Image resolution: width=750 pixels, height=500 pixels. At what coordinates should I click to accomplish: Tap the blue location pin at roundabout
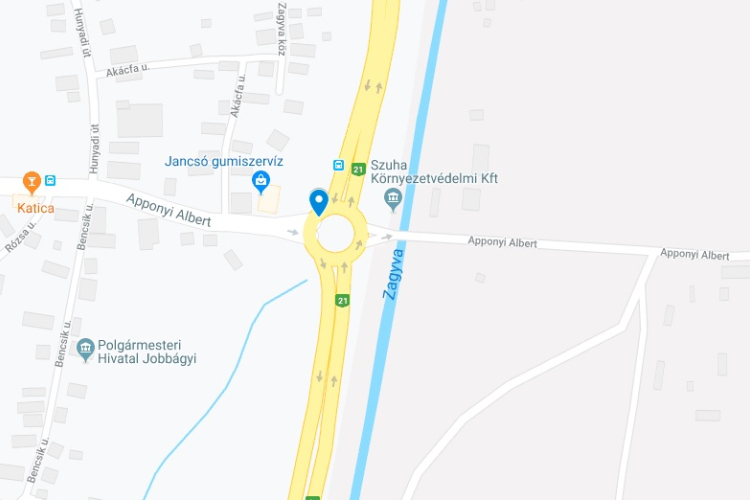(x=319, y=201)
